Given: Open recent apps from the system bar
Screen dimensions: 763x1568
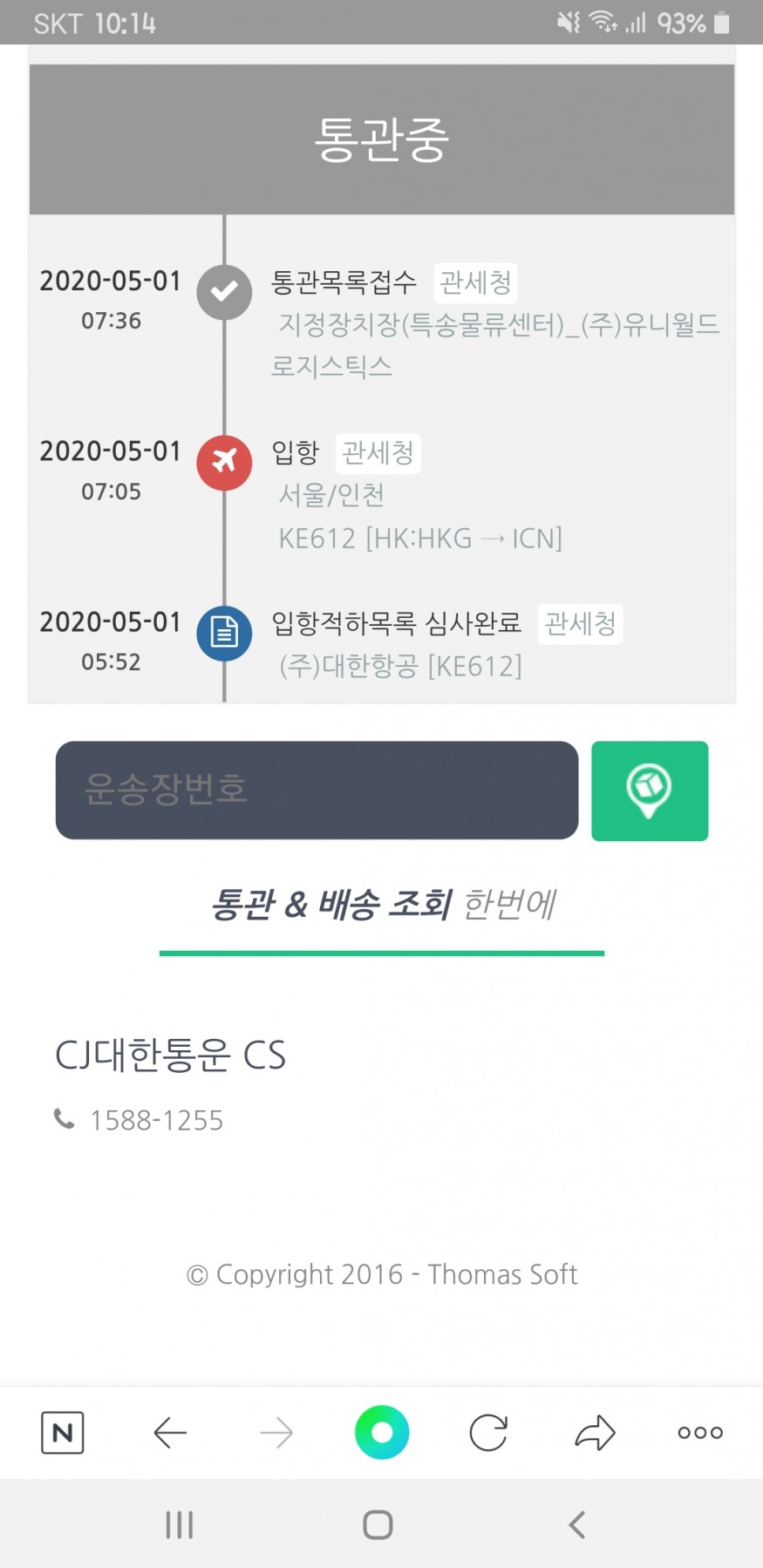Looking at the screenshot, I should (180, 1524).
